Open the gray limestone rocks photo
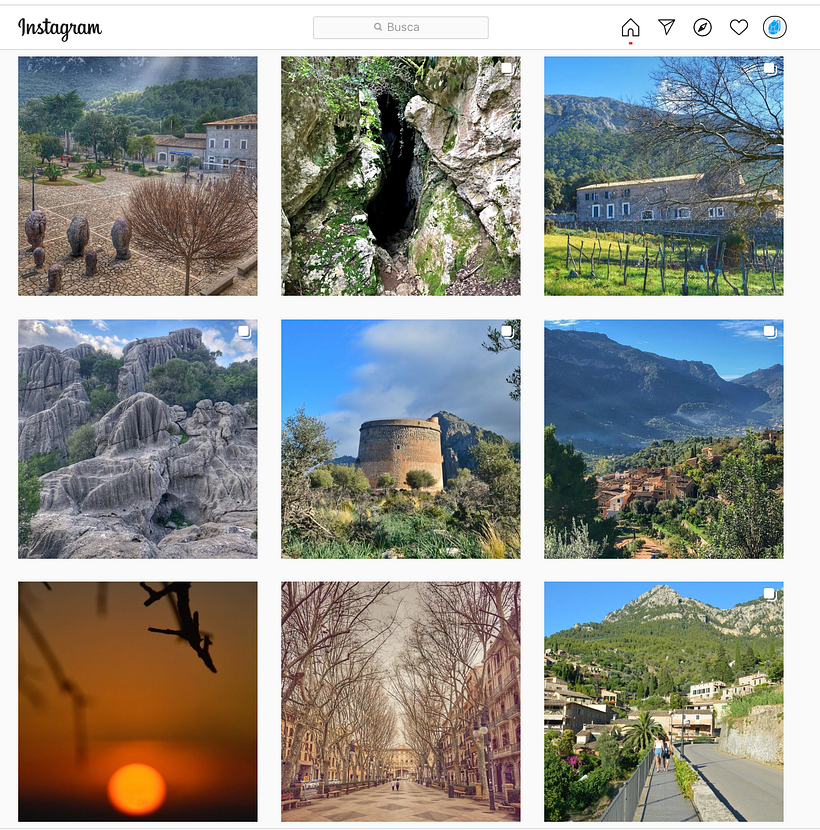The width and height of the screenshot is (820, 830). click(x=137, y=440)
